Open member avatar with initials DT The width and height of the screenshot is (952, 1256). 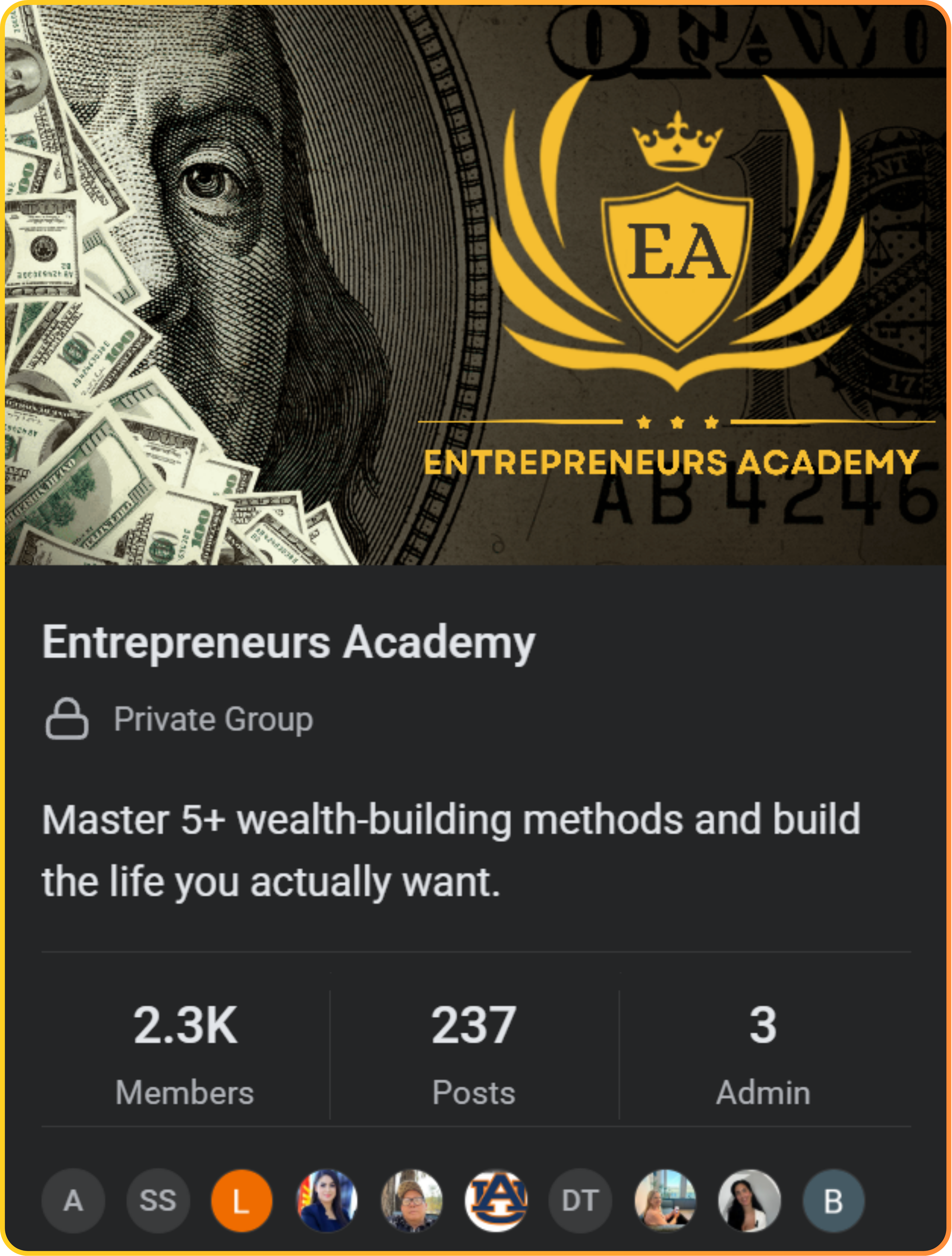(580, 1200)
